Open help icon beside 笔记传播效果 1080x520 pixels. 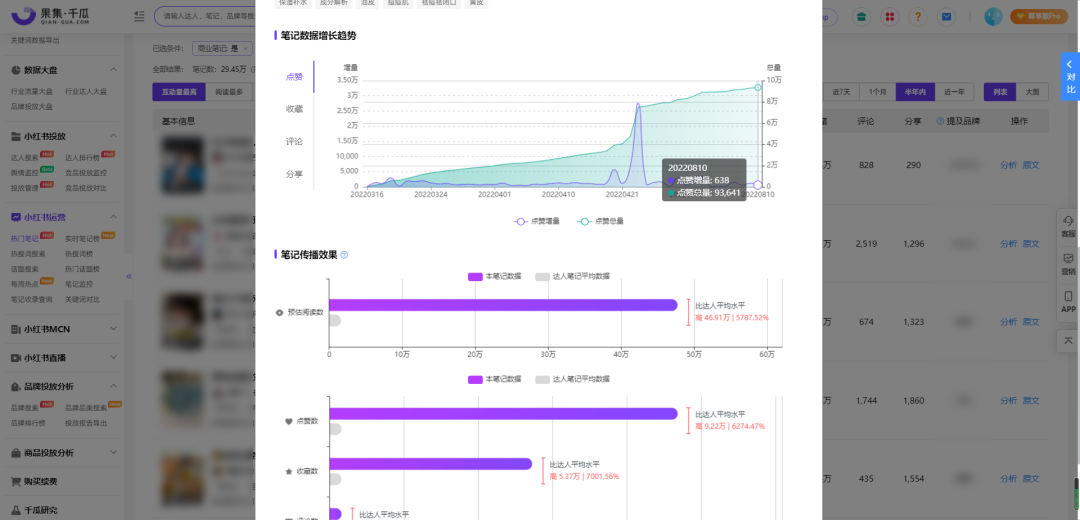(344, 255)
